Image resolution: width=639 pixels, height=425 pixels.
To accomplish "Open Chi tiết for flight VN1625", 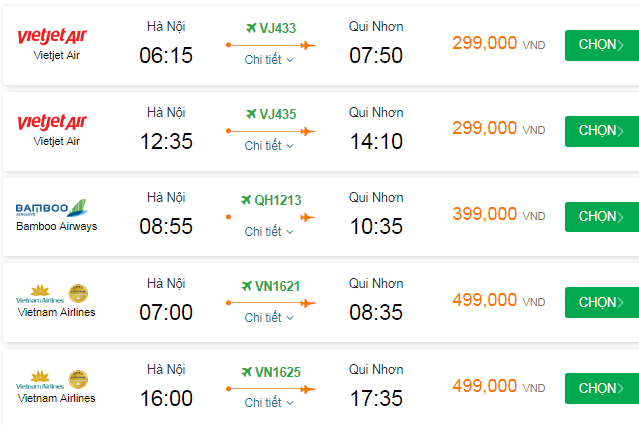I will (x=269, y=403).
